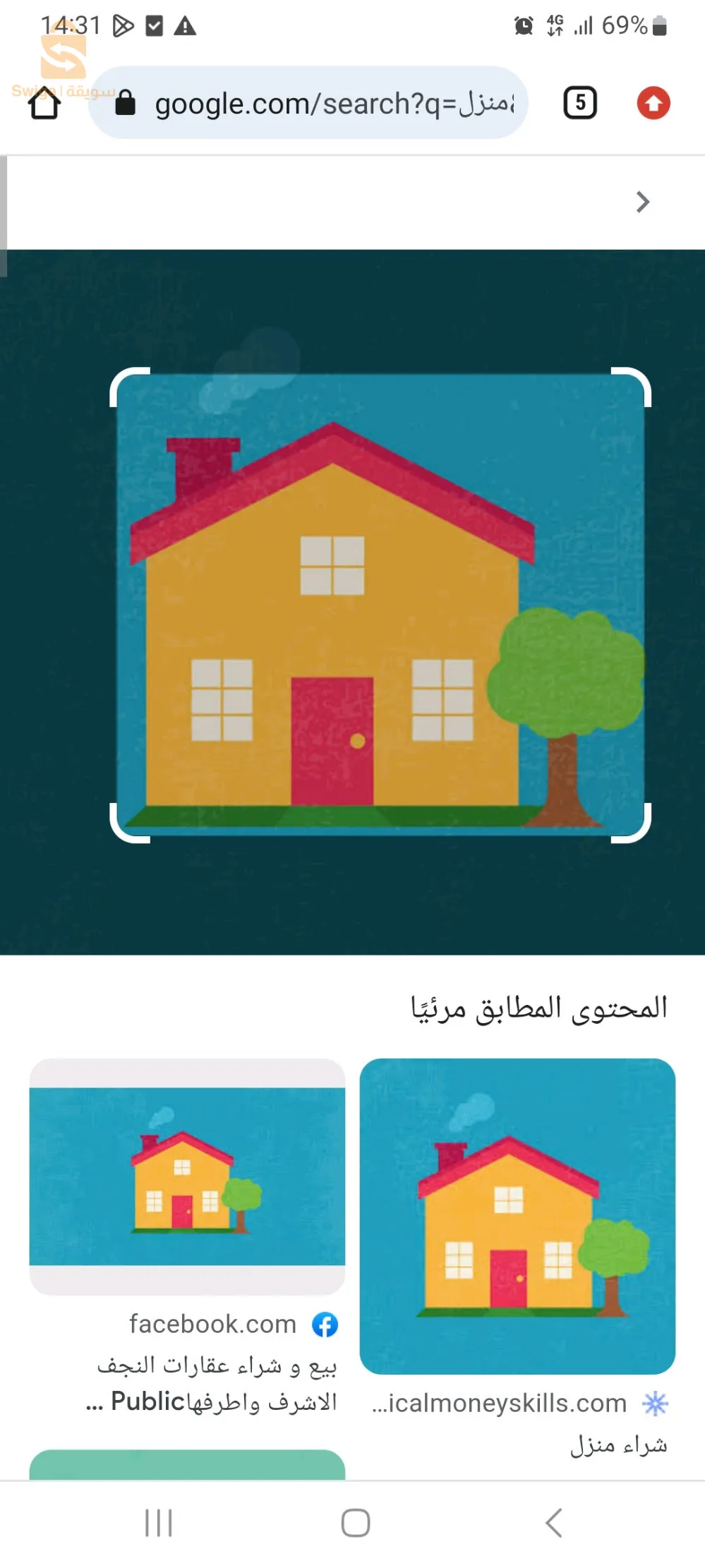Open the tab switcher showing 5 tabs
The height and width of the screenshot is (1568, 705).
(580, 103)
